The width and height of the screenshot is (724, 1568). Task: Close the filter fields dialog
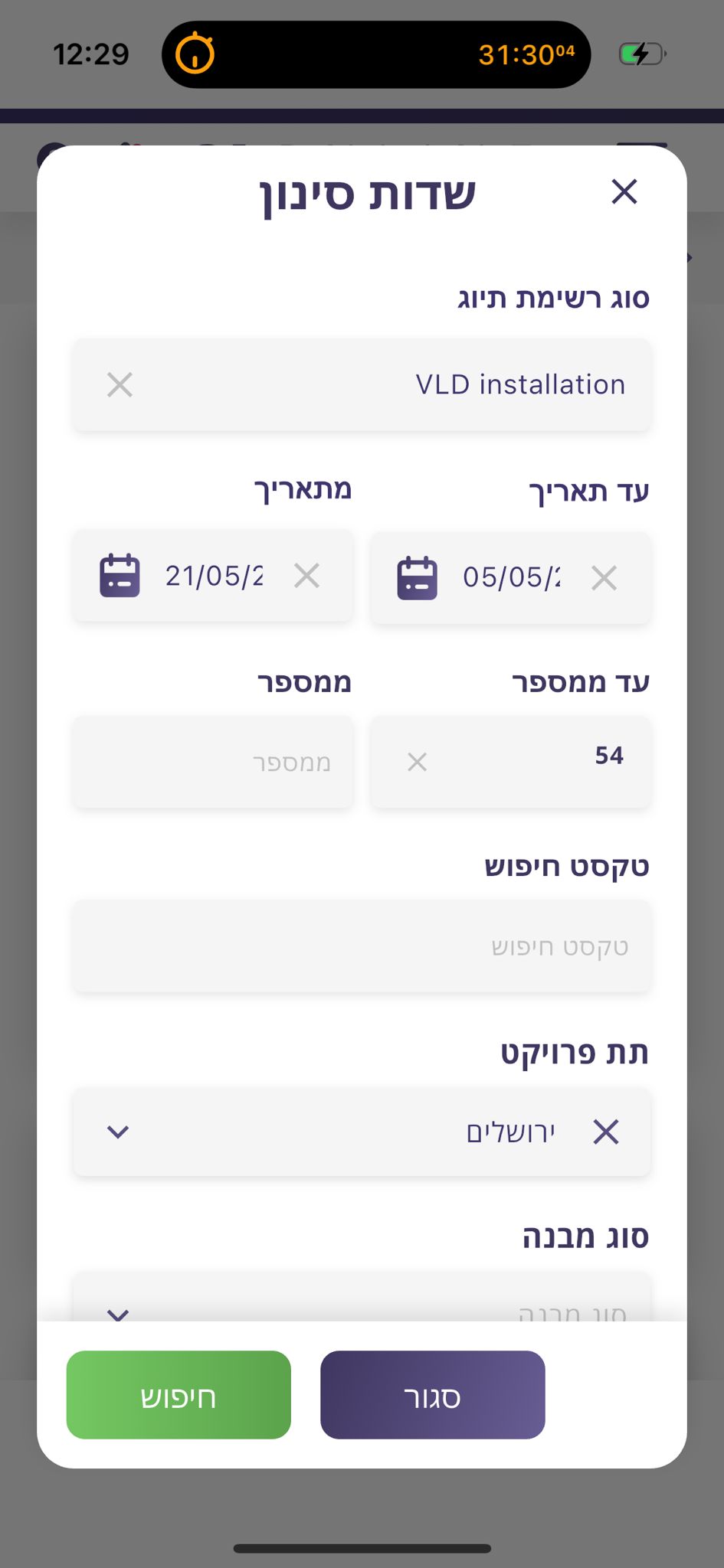click(x=624, y=191)
